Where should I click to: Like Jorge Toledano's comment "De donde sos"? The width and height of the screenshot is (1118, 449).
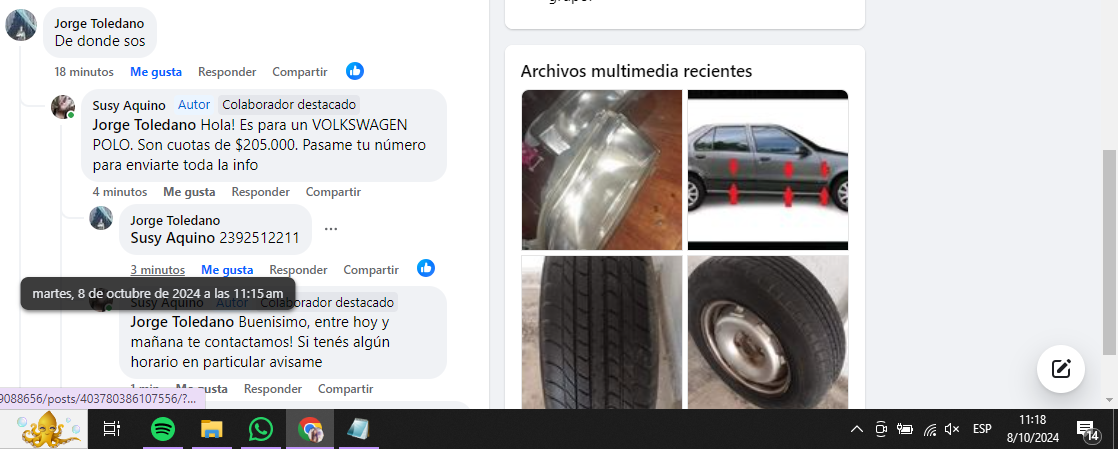click(x=156, y=72)
